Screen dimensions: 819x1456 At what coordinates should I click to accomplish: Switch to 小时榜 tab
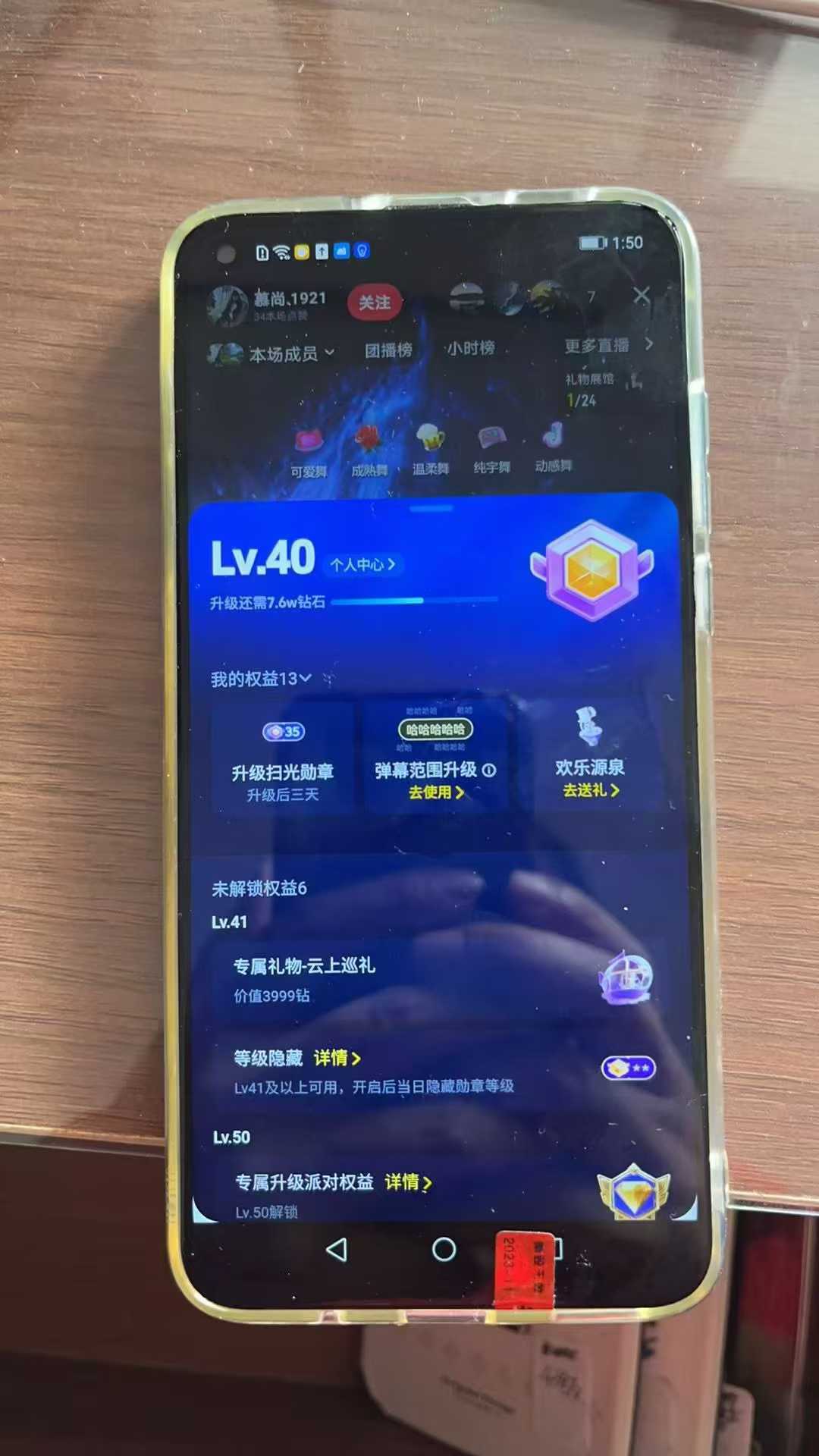(x=470, y=348)
